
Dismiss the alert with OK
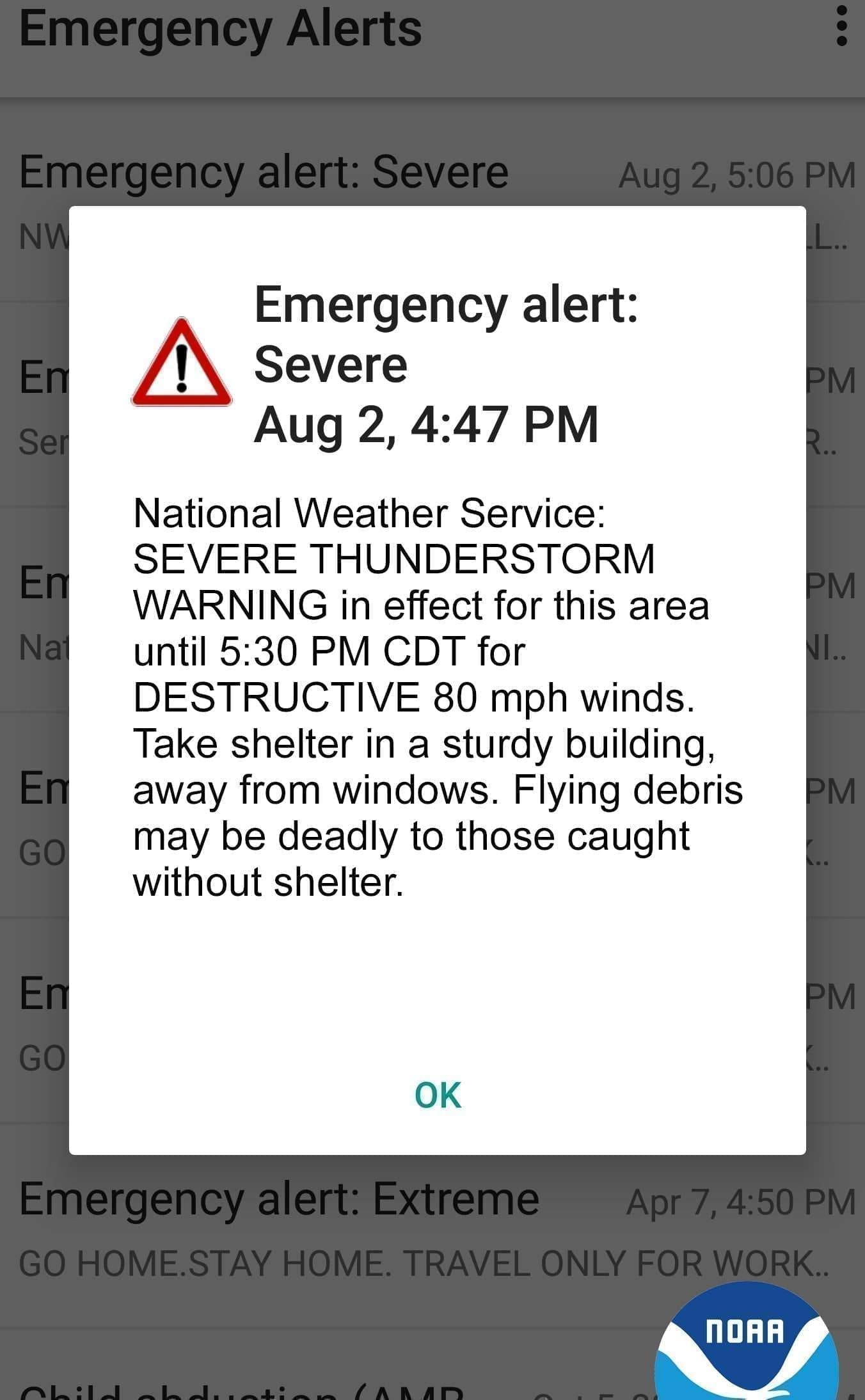click(438, 1095)
